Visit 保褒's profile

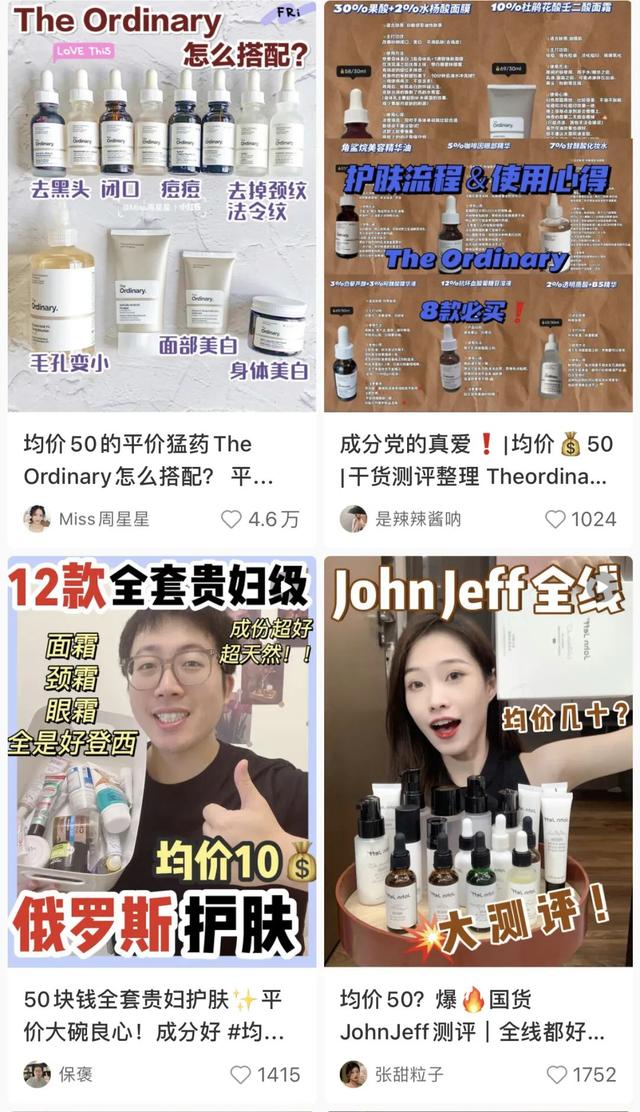coord(37,1074)
